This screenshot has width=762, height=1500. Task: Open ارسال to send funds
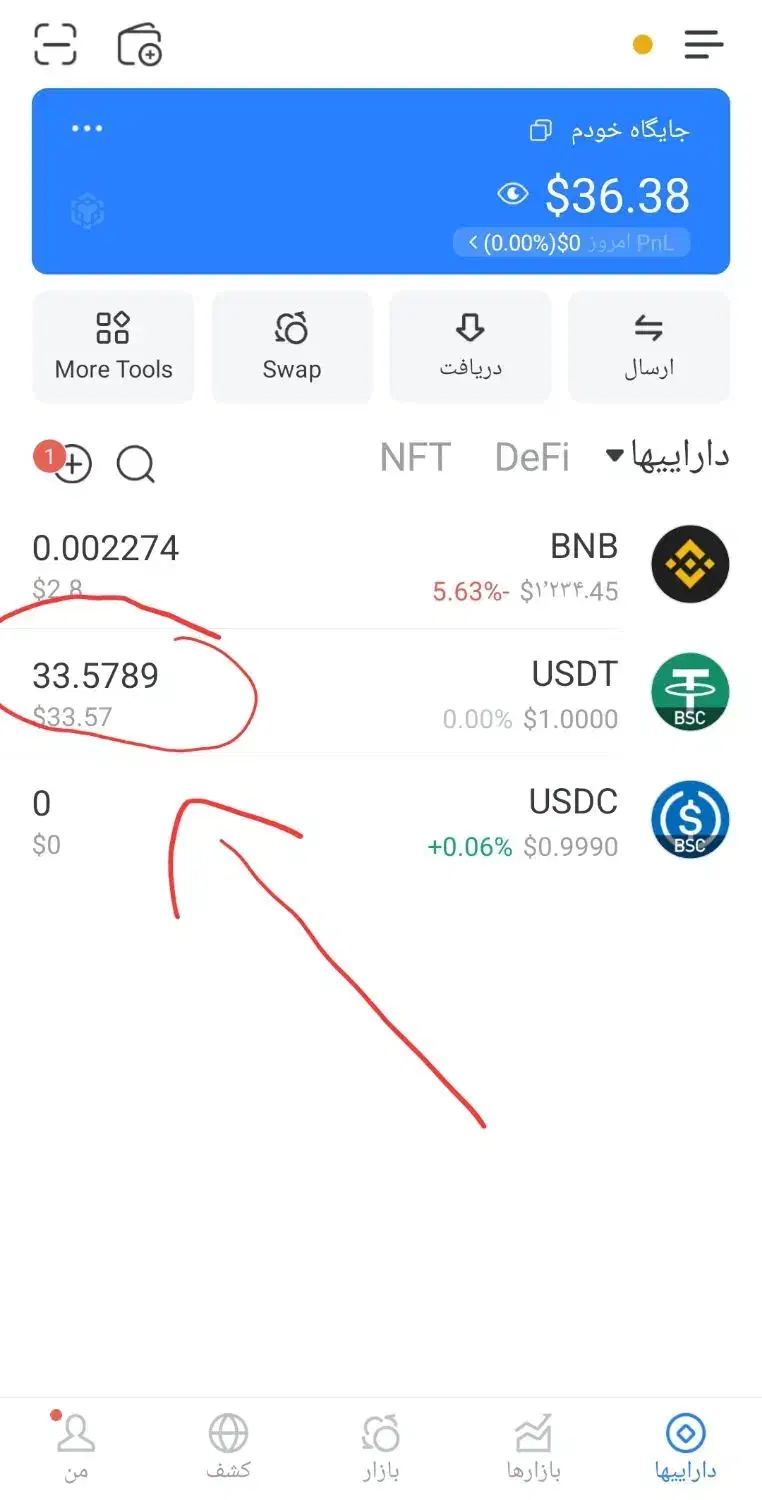pyautogui.click(x=649, y=346)
